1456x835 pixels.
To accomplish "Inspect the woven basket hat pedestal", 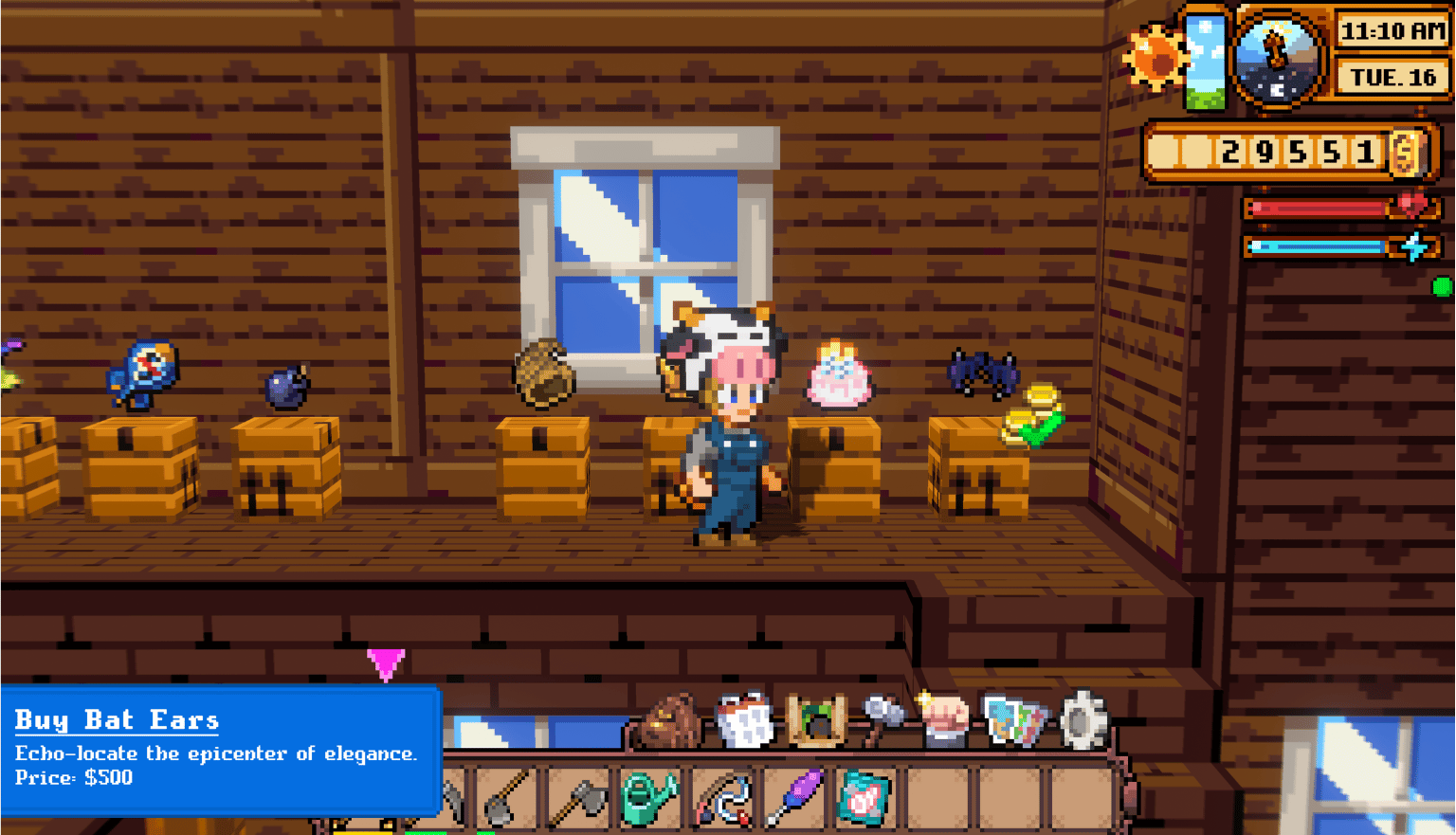I will click(544, 375).
